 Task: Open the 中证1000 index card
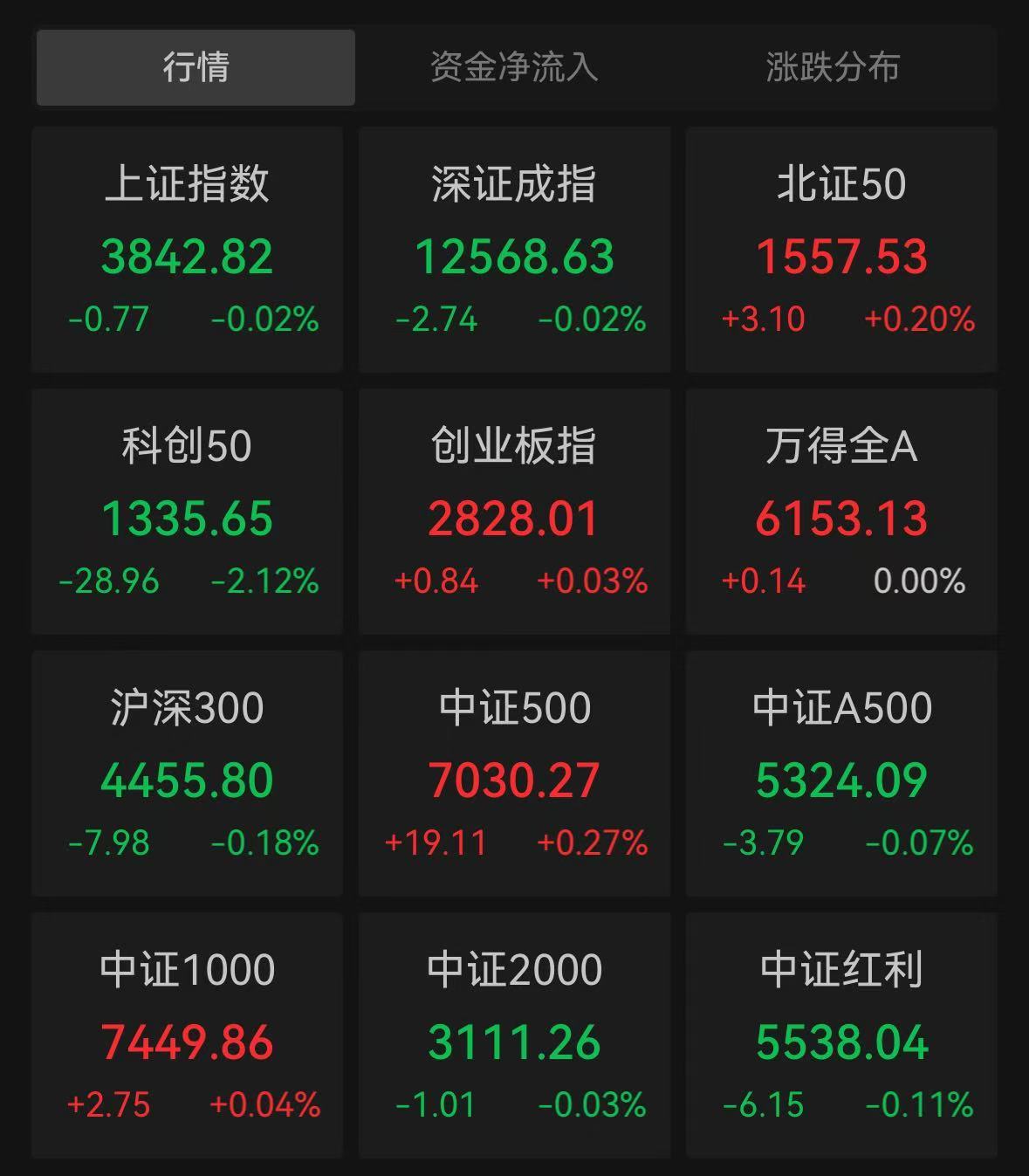pyautogui.click(x=187, y=1035)
